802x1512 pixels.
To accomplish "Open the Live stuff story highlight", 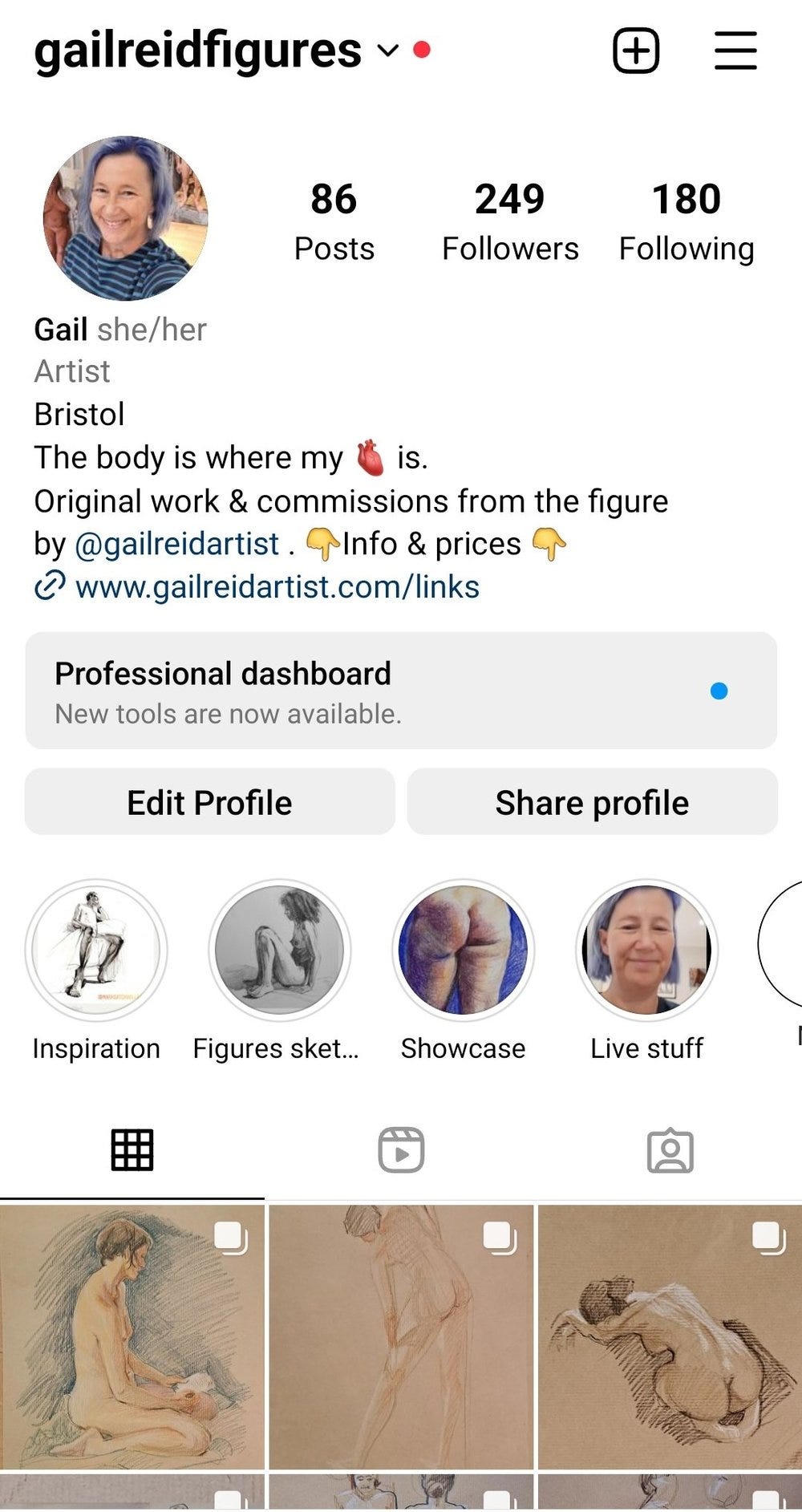I will (x=646, y=950).
